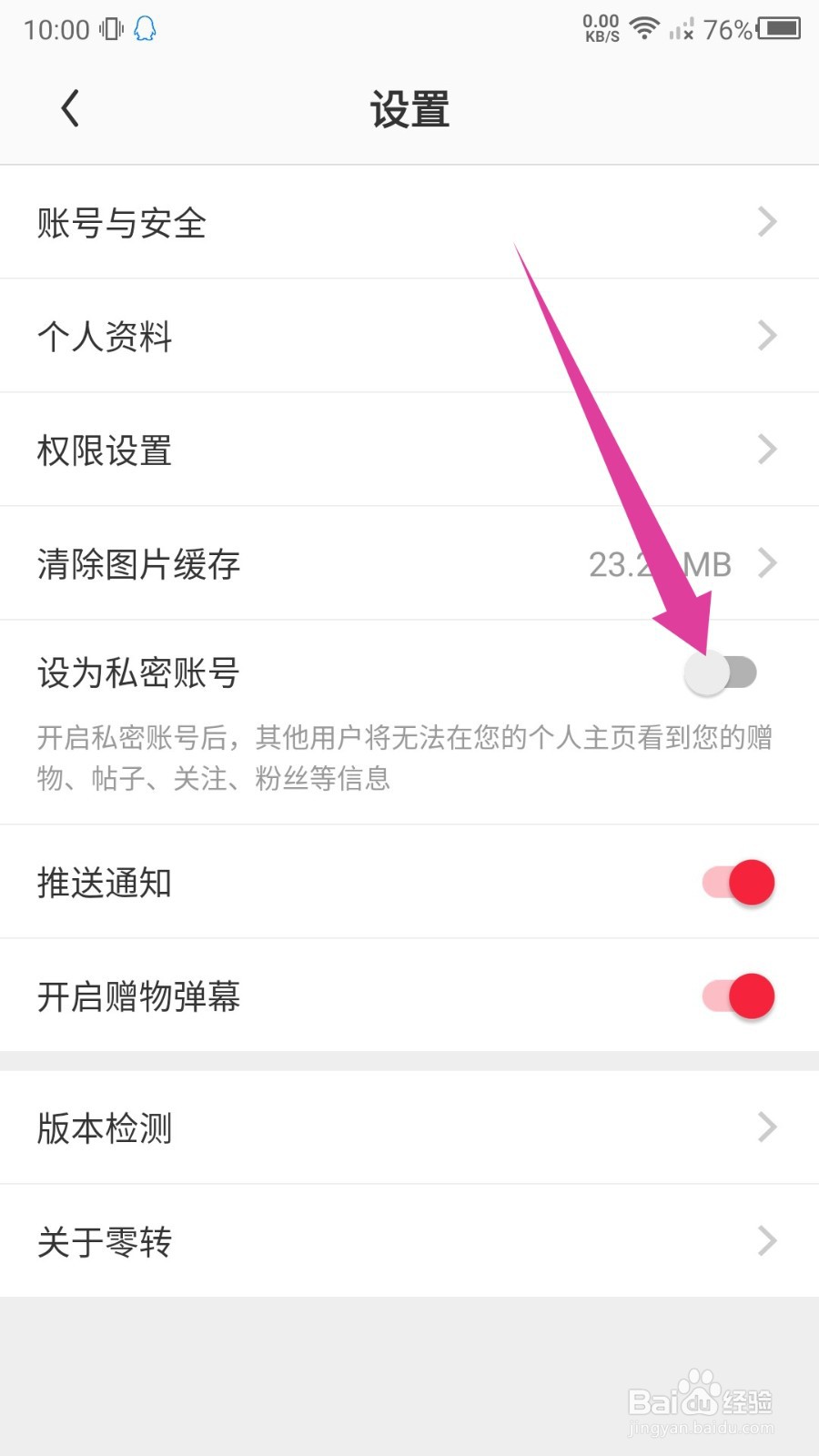The height and width of the screenshot is (1456, 819).
Task: Open 个人资料 using the right arrow
Action: (767, 335)
